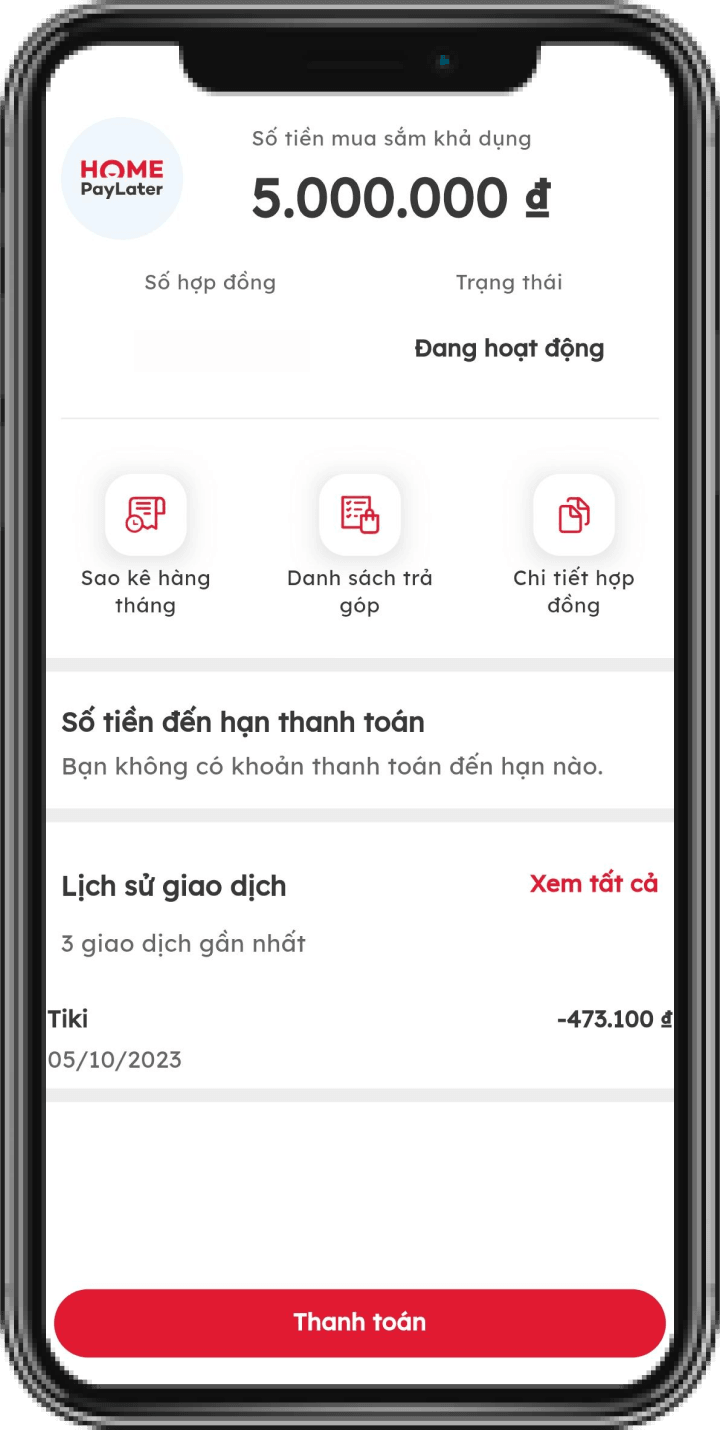
Task: Select the Danh sách trả góp installment icon
Action: pos(360,591)
